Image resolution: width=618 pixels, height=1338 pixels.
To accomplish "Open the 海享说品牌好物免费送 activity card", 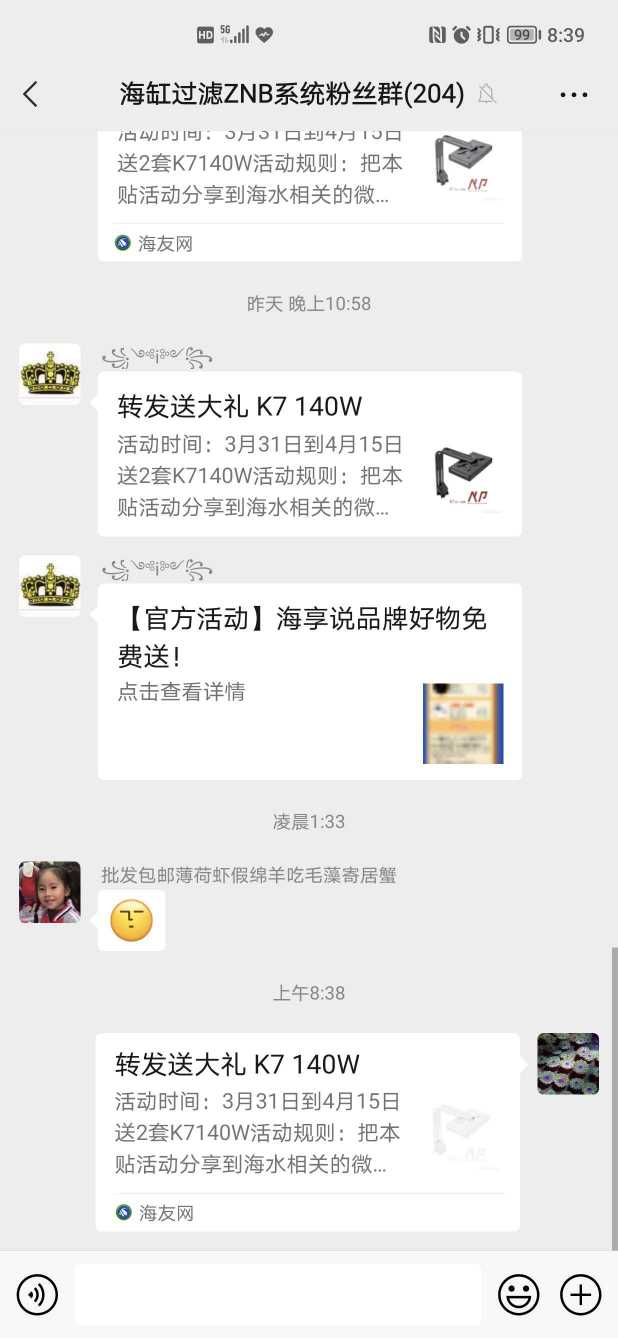I will click(x=309, y=681).
